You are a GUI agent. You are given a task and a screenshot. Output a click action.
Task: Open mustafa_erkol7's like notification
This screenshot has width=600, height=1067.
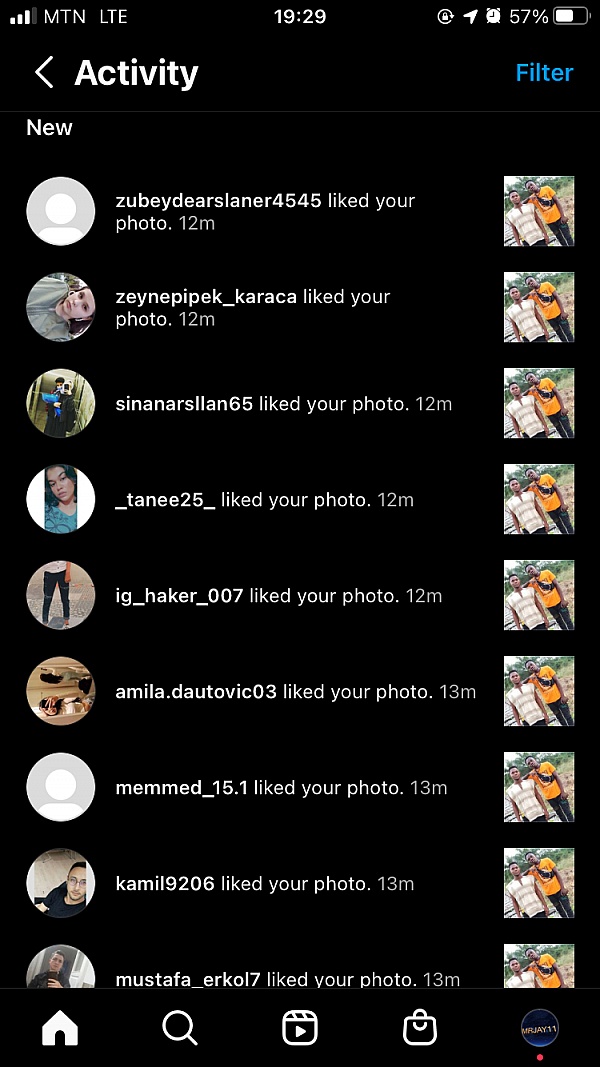point(287,979)
